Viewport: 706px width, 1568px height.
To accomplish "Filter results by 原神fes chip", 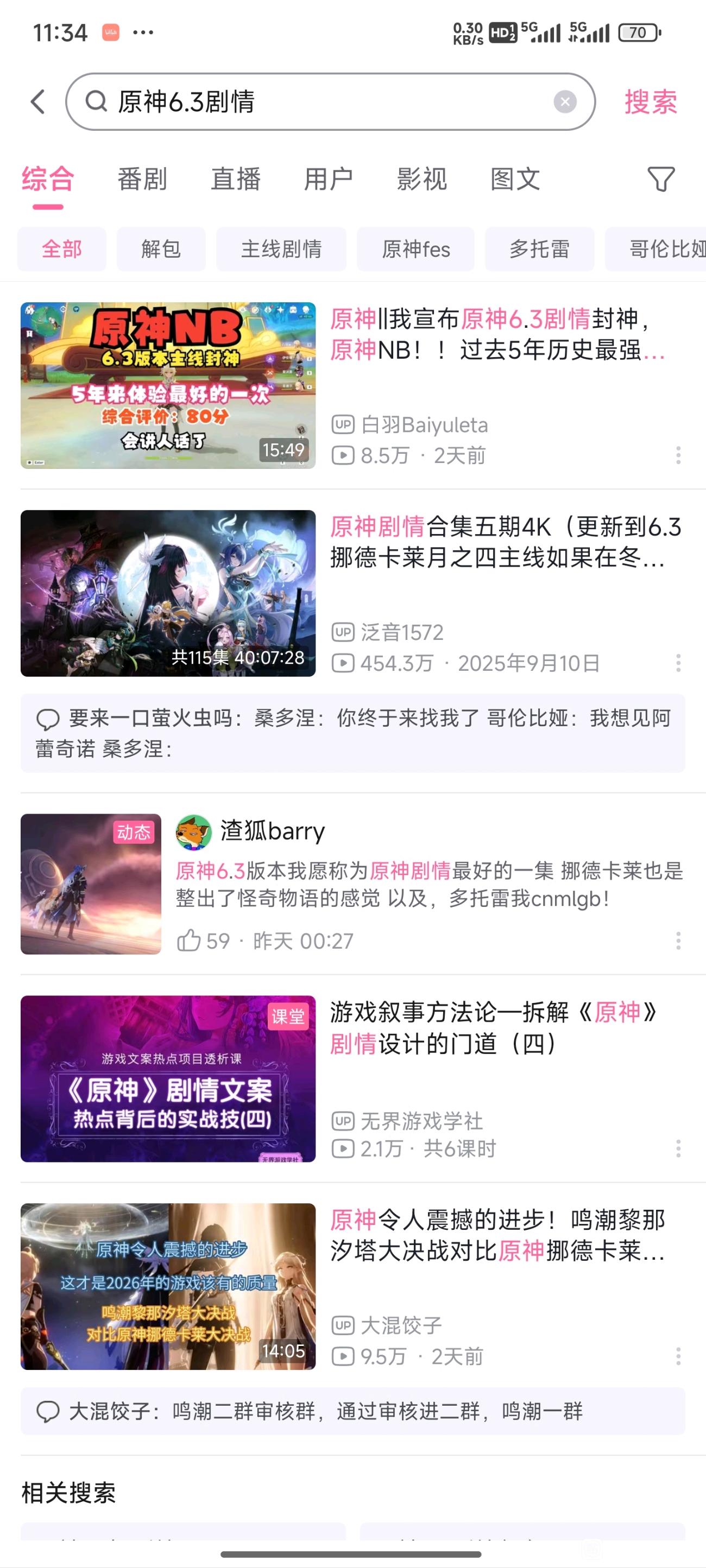I will point(415,249).
